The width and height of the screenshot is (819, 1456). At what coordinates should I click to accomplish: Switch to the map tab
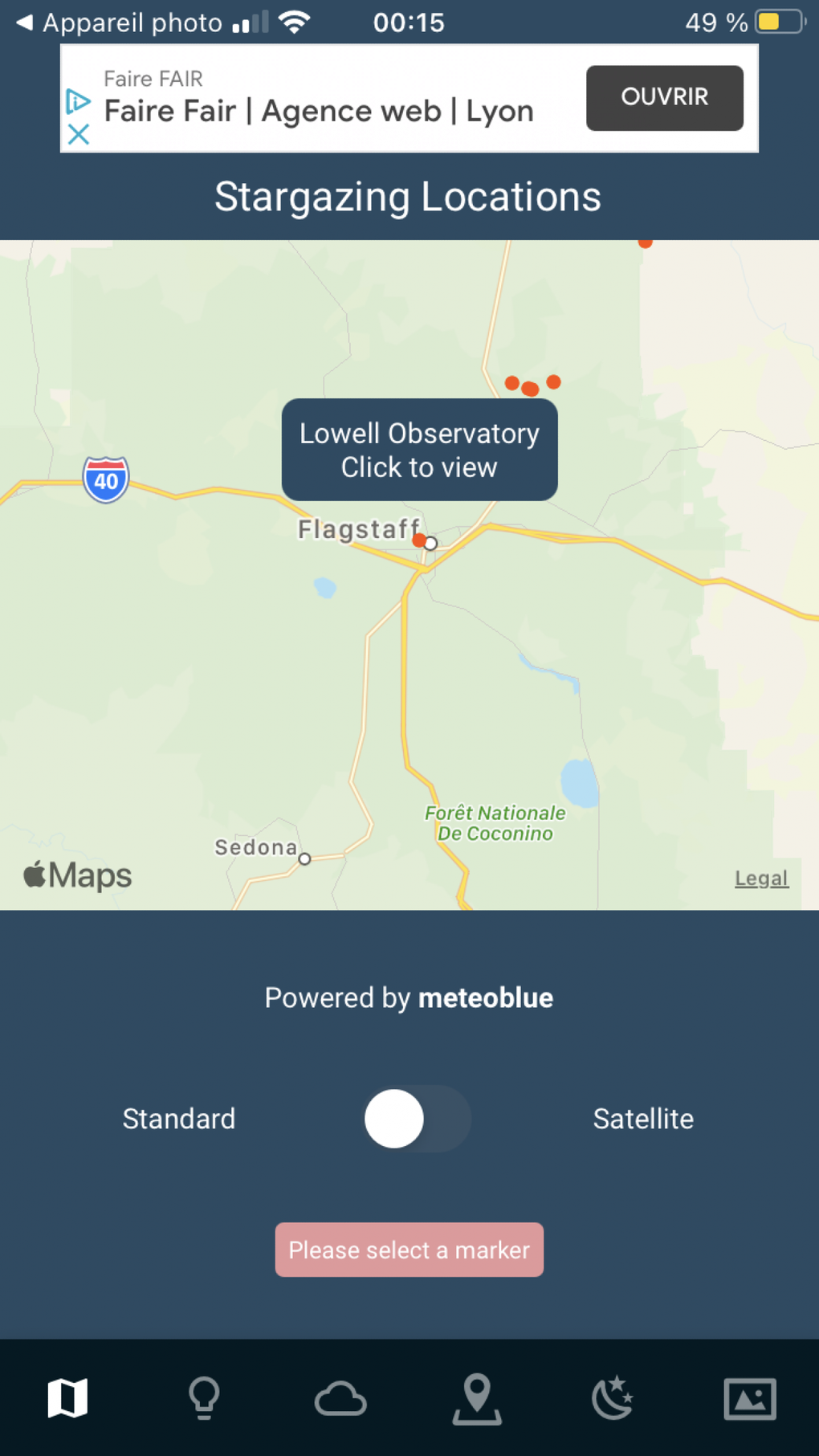pyautogui.click(x=67, y=1398)
